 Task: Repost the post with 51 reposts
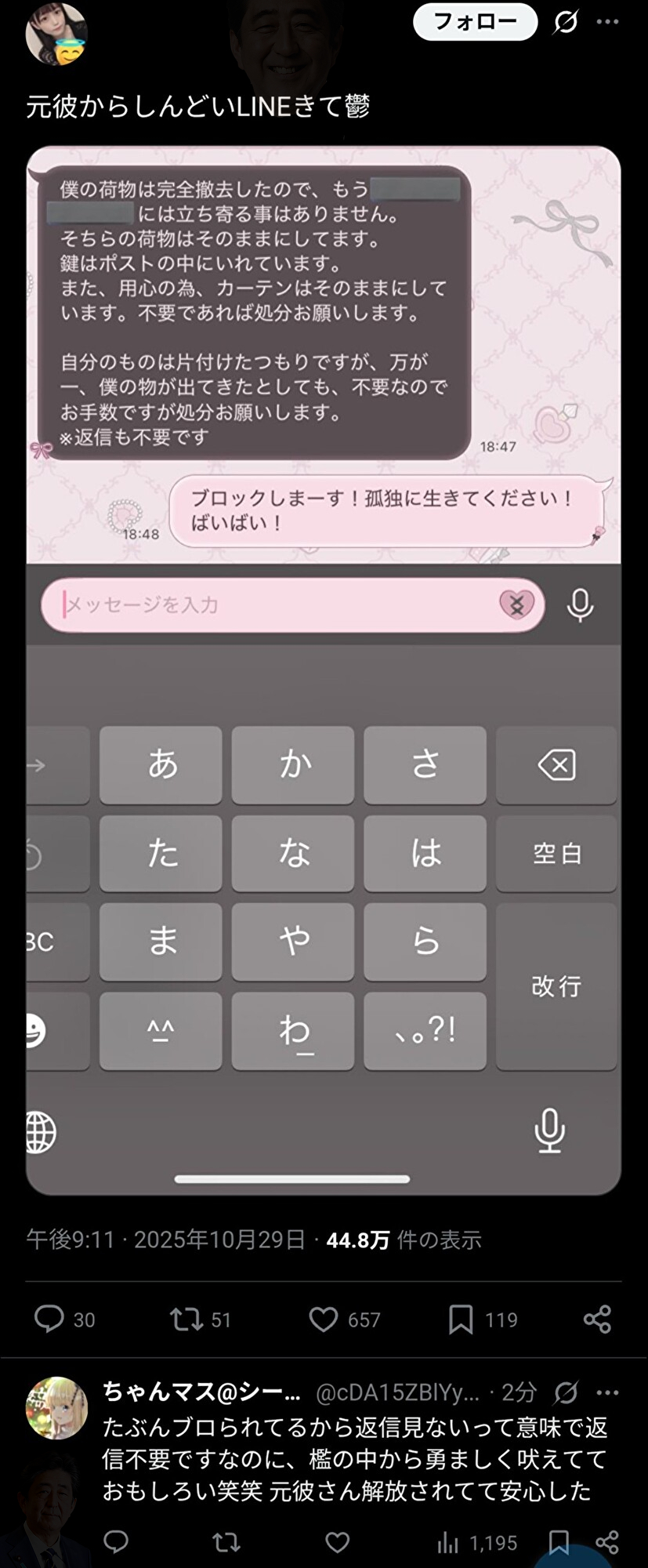(x=186, y=1319)
